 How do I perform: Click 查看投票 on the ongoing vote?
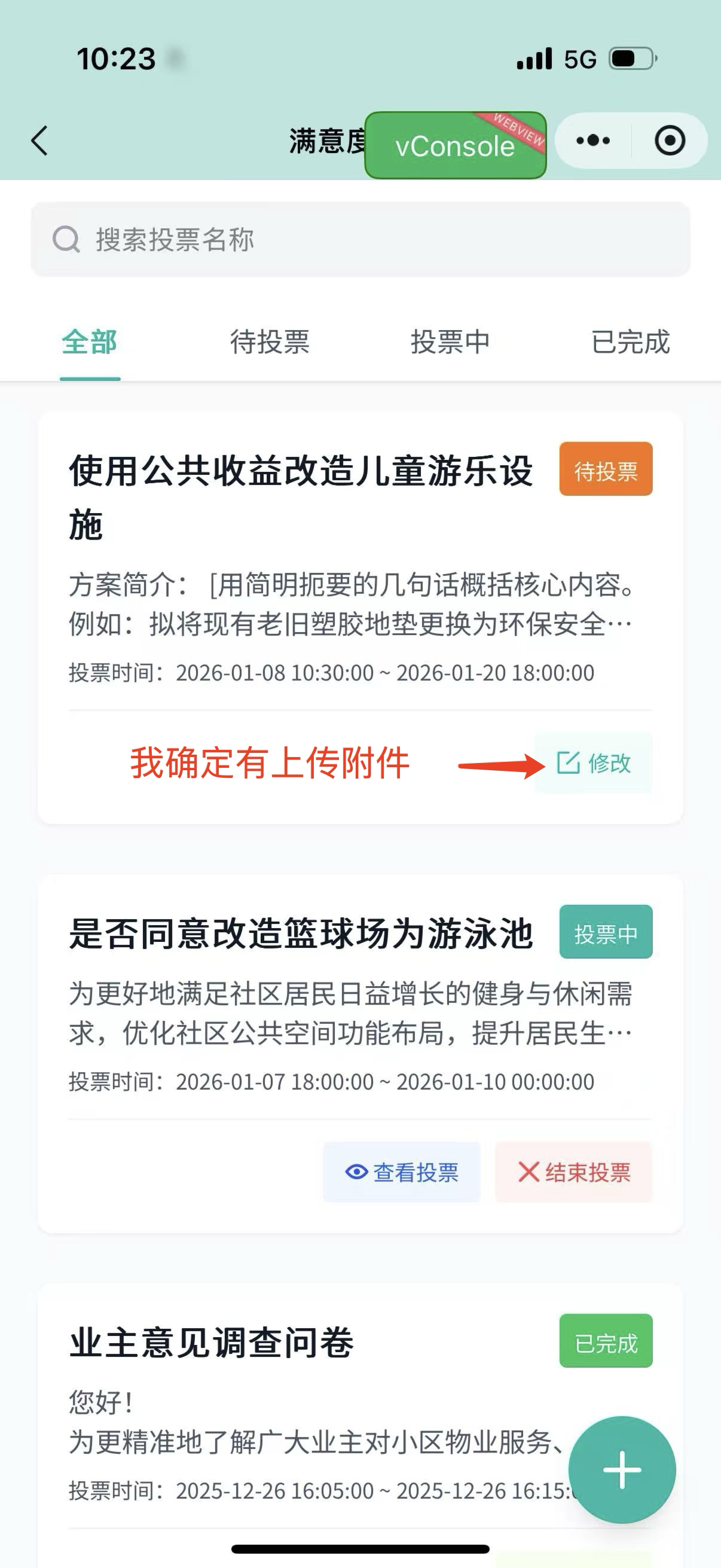[x=402, y=1172]
